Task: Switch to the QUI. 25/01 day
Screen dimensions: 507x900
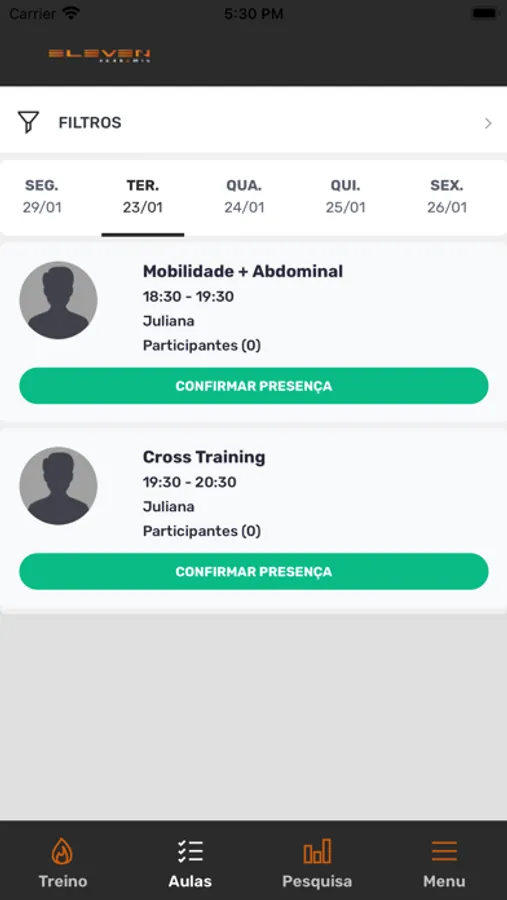Action: (x=345, y=197)
